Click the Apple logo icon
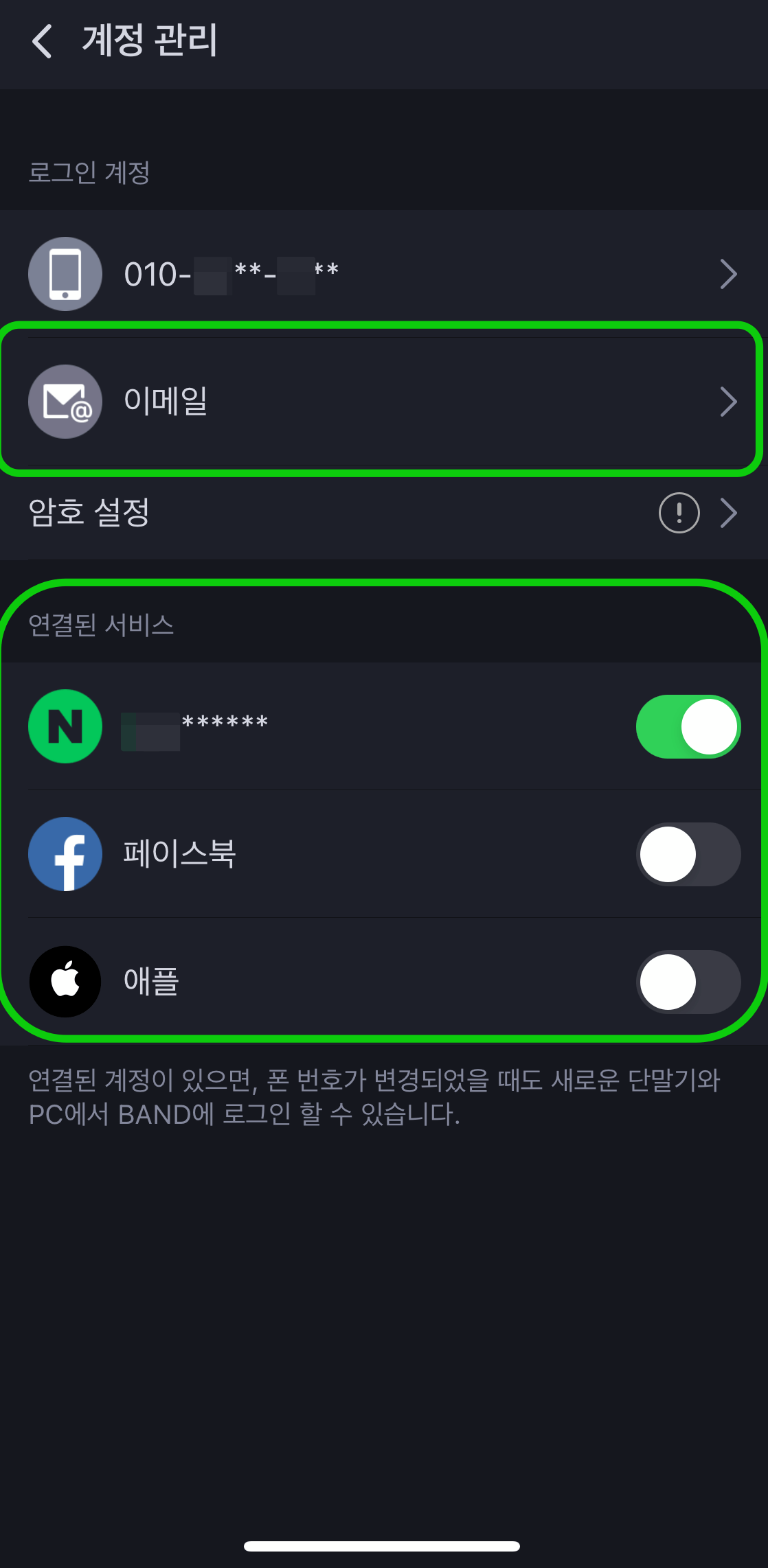 click(65, 981)
